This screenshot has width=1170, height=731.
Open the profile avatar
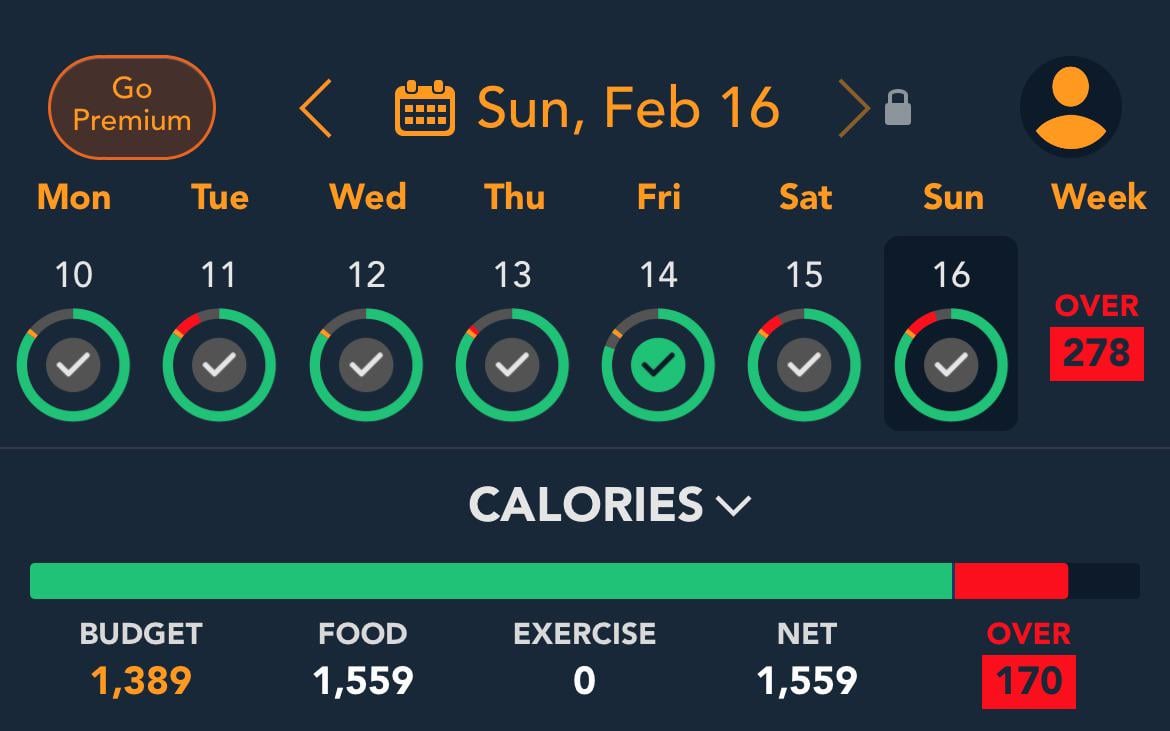click(x=1071, y=107)
